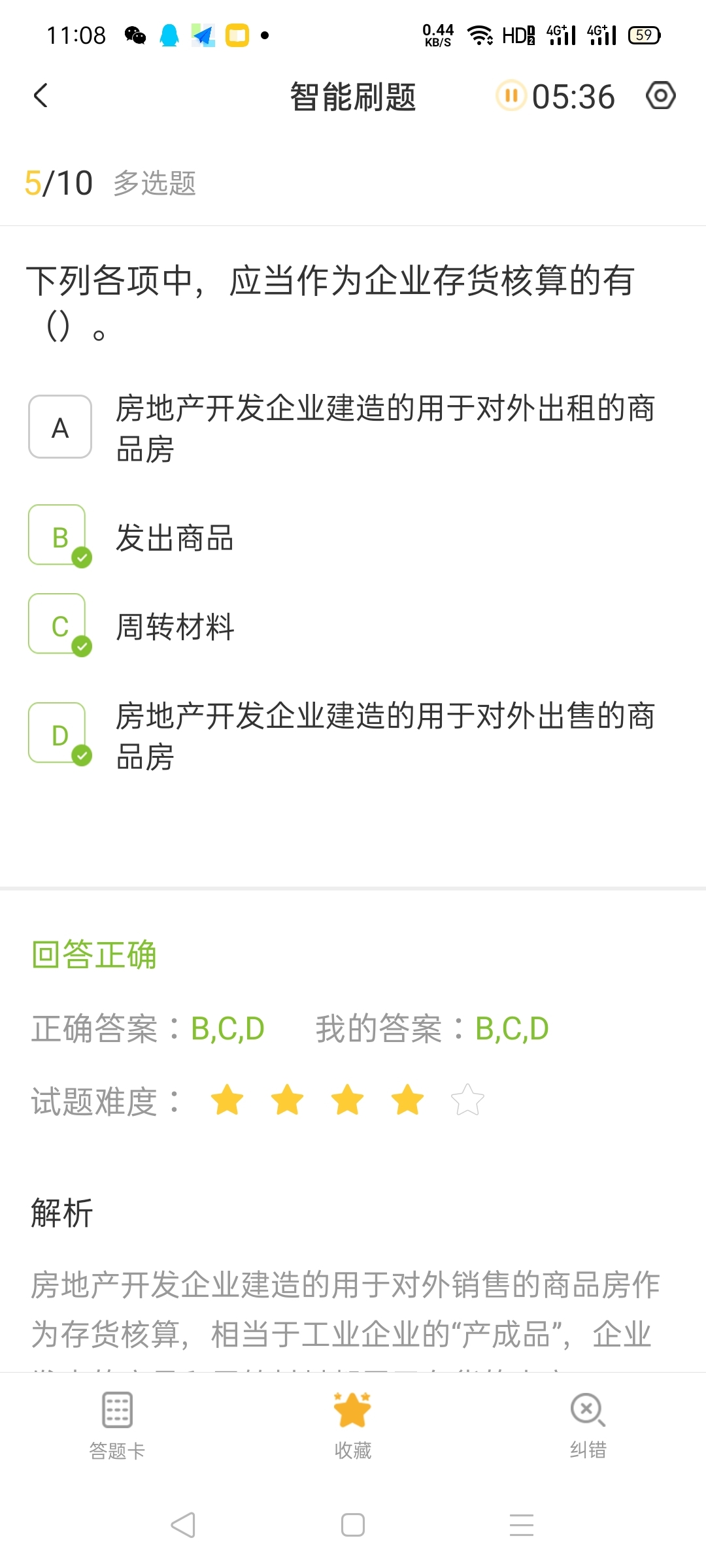The width and height of the screenshot is (706, 1568).
Task: Toggle option D checkbox
Action: [60, 734]
